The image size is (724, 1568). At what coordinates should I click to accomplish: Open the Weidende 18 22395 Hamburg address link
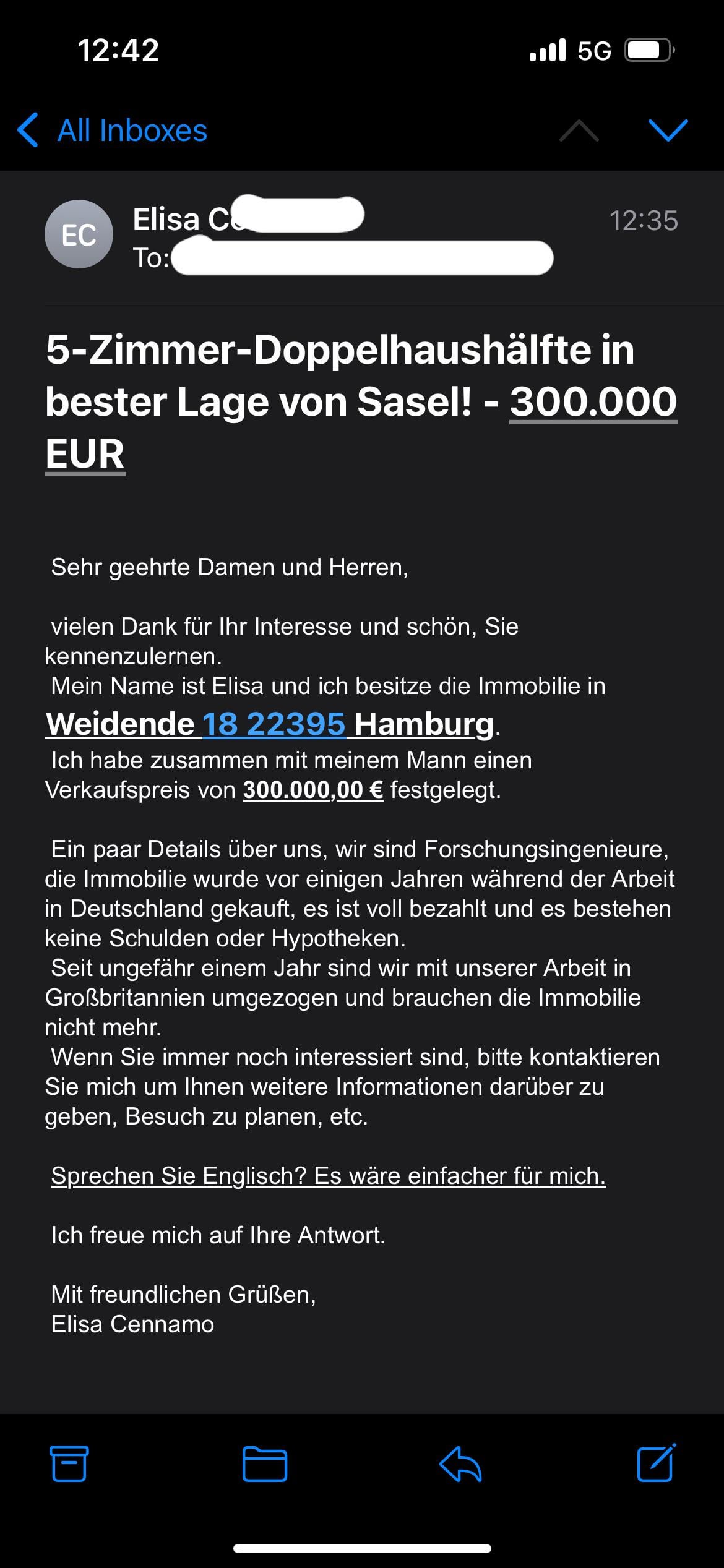click(269, 724)
